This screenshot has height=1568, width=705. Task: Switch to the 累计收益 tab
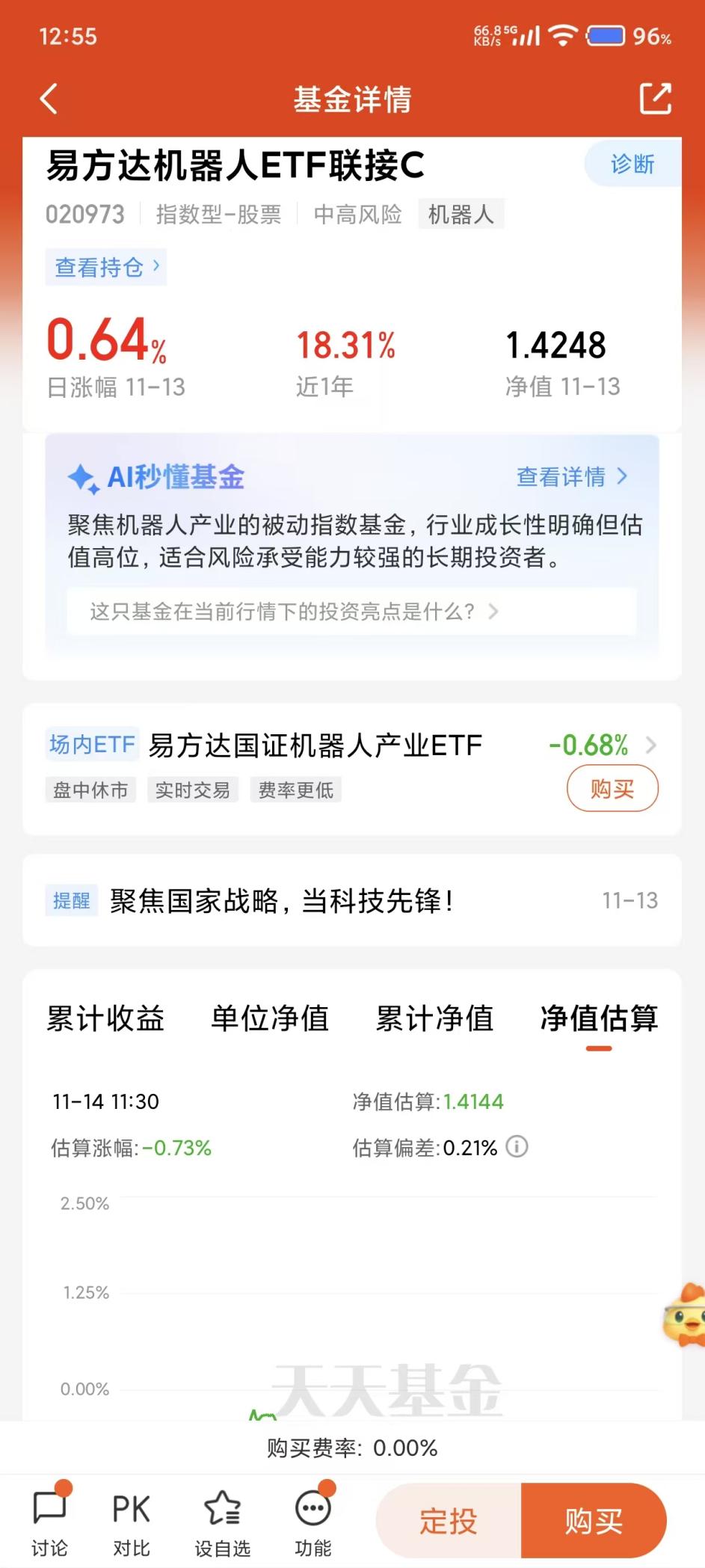coord(105,1018)
